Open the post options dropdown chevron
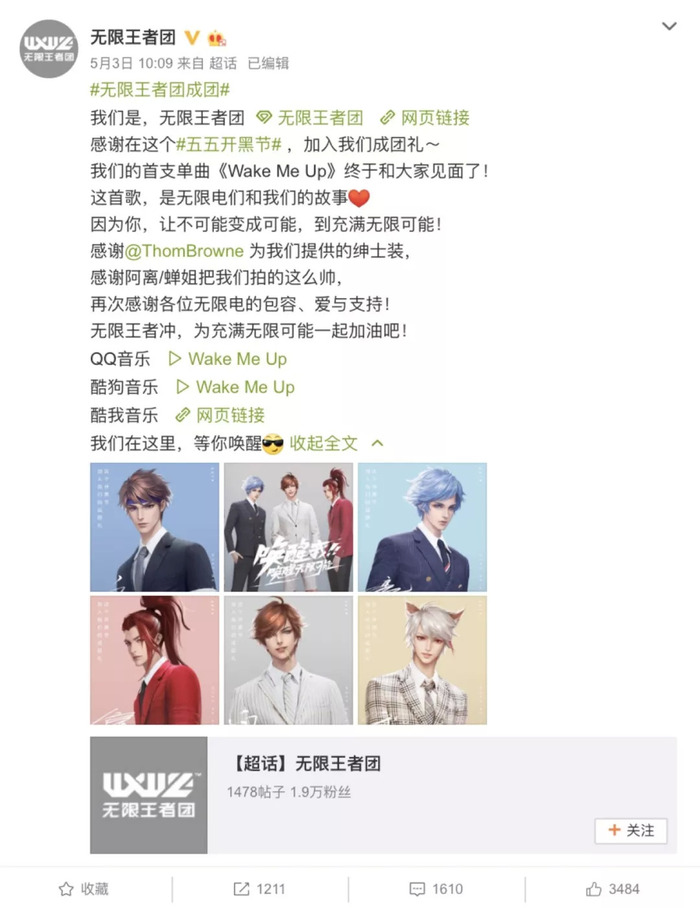Image resolution: width=700 pixels, height=908 pixels. tap(669, 25)
